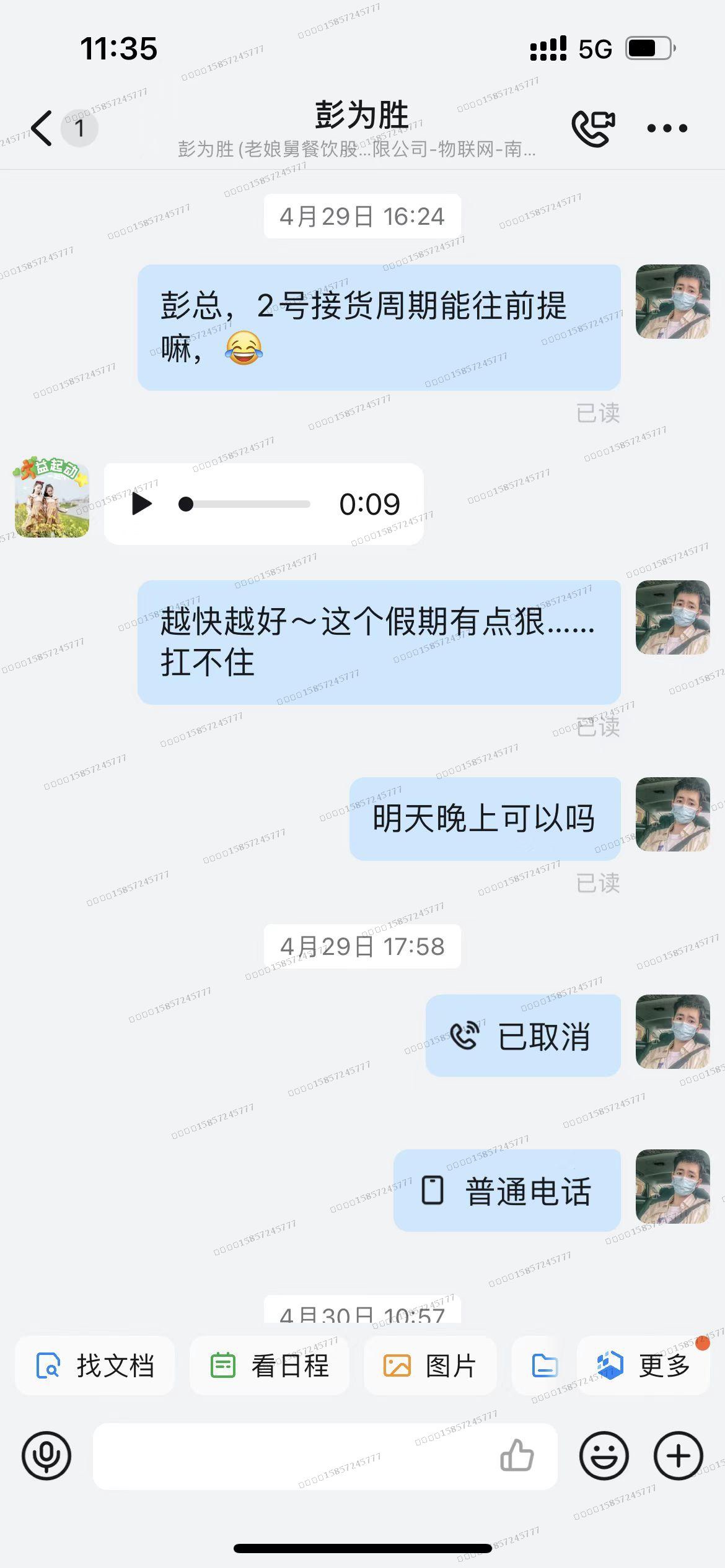The width and height of the screenshot is (725, 1568).
Task: Tap the 已取消 call record
Action: 522,1036
